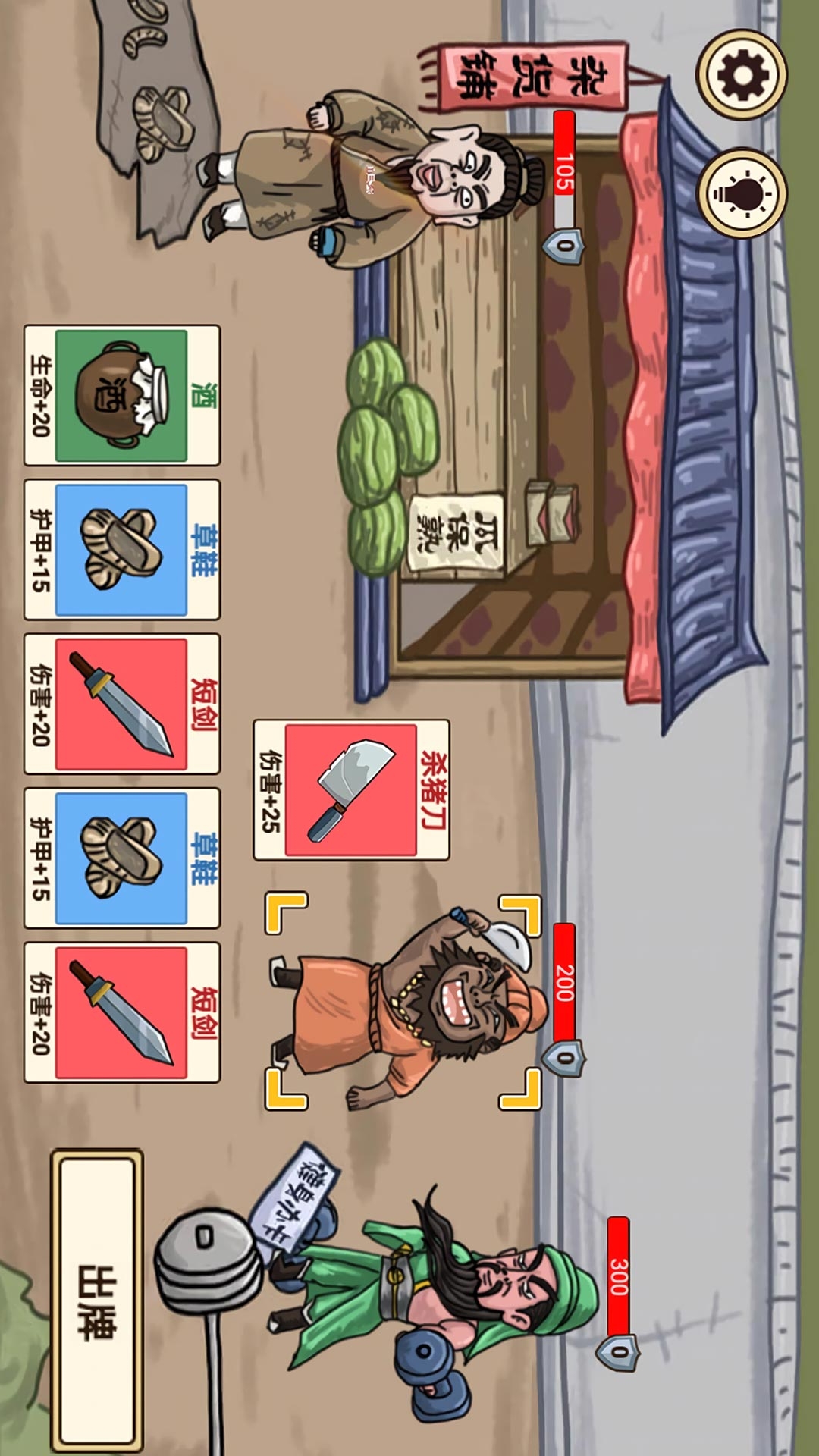
Task: Pick the 草鞋 card beside the 酒 card
Action: (122, 549)
